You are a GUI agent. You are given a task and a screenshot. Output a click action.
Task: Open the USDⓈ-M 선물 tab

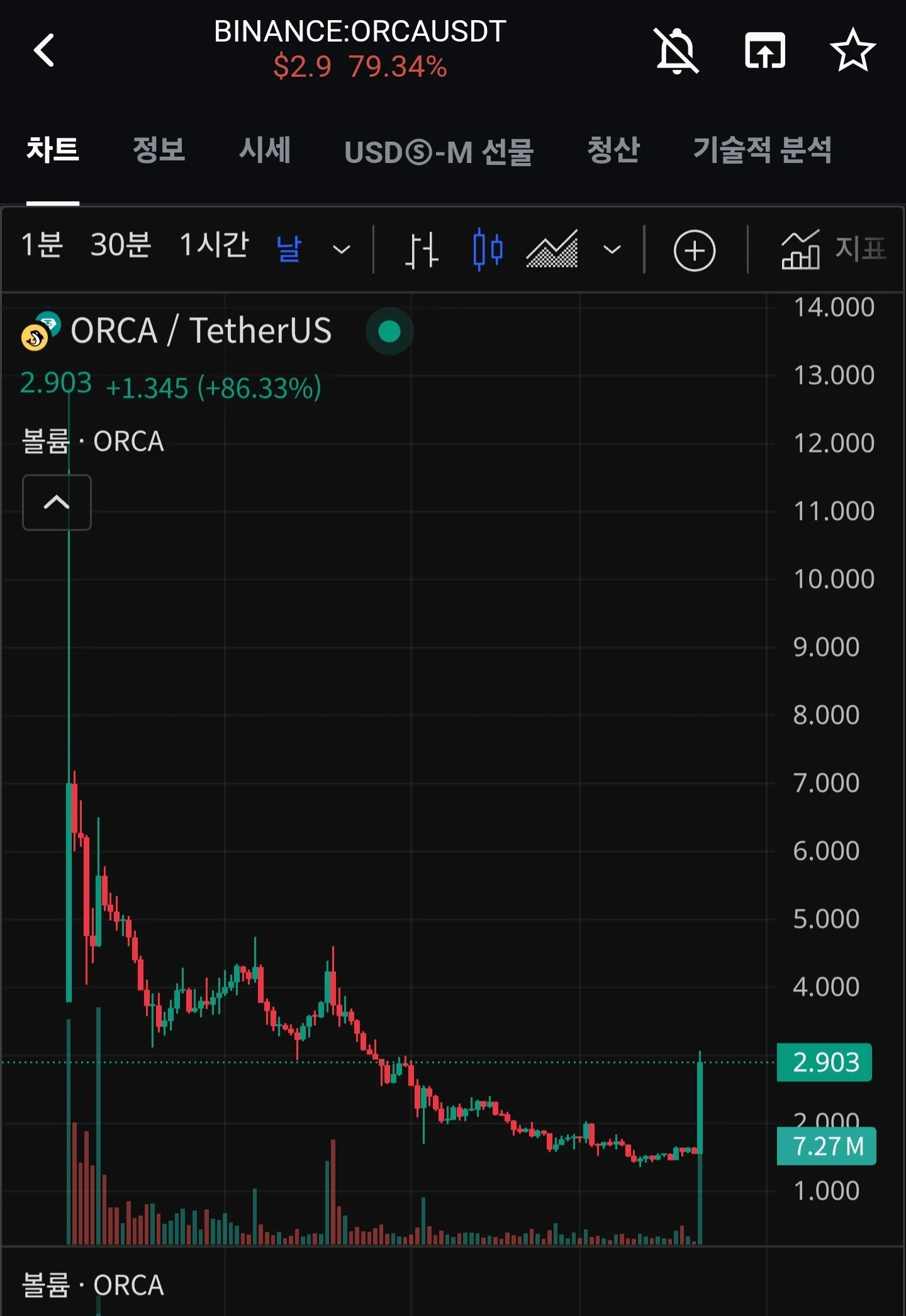point(439,152)
